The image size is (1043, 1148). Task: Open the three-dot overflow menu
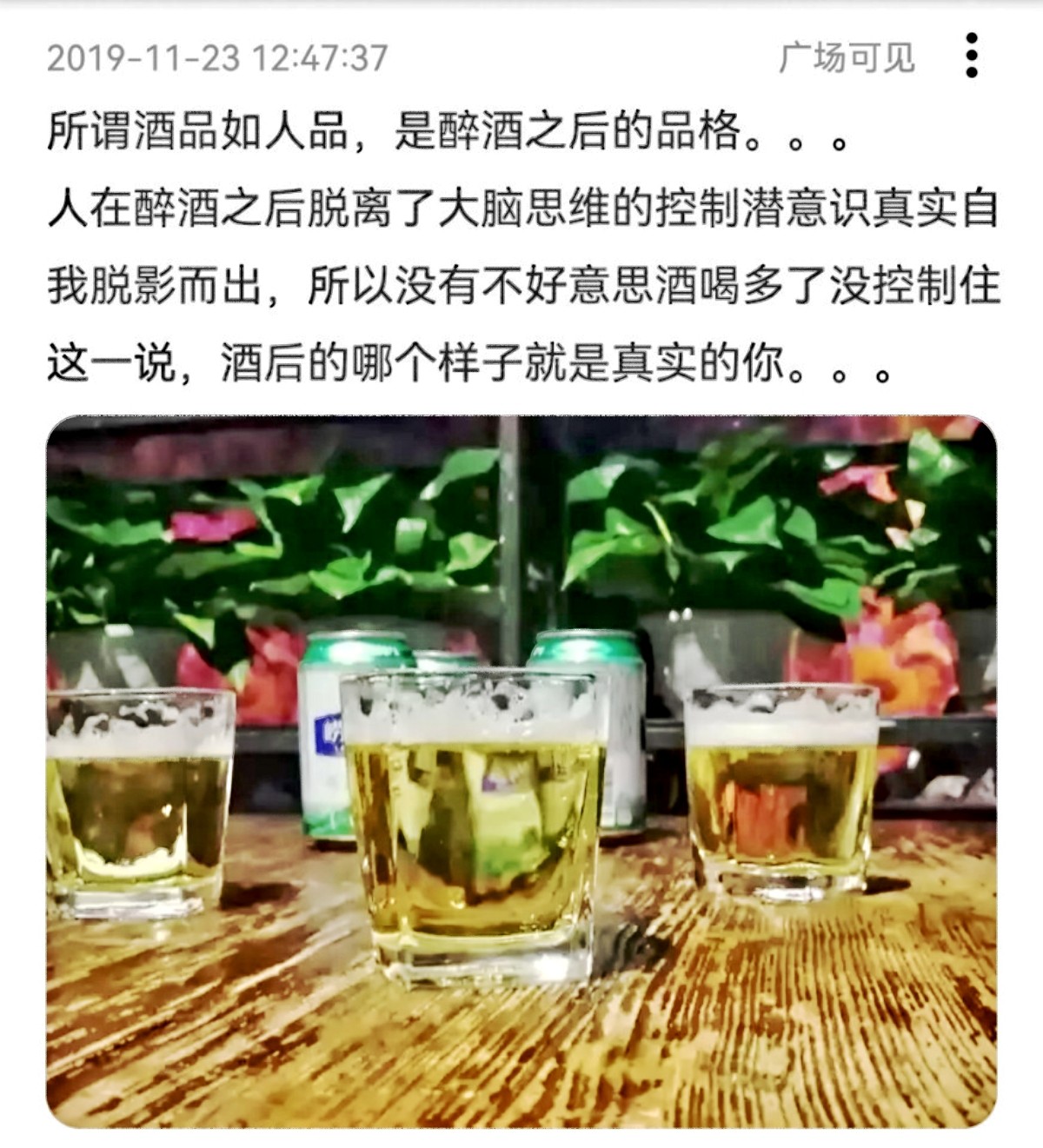pos(972,56)
